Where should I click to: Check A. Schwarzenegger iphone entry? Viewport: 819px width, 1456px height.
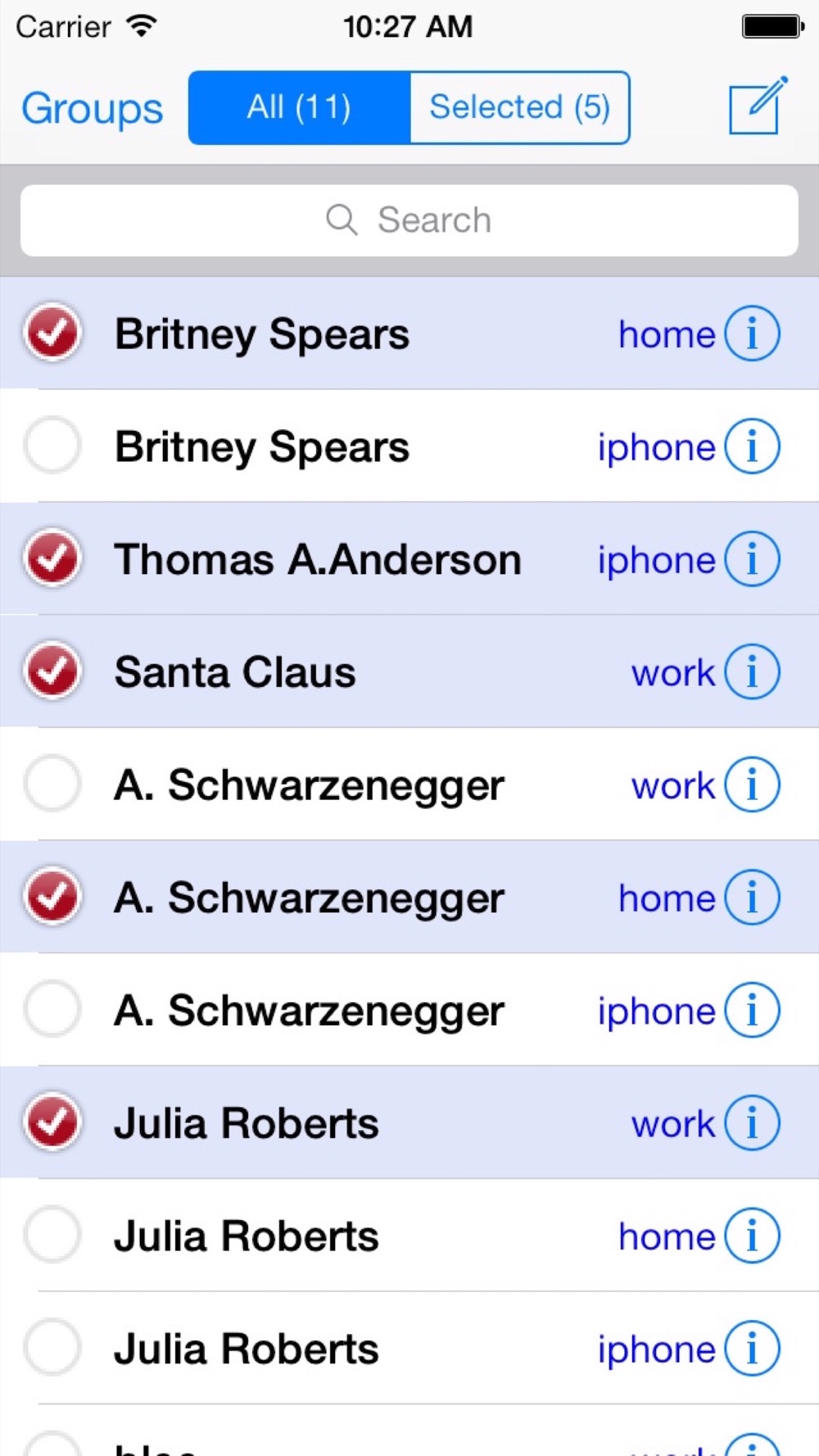click(52, 1009)
